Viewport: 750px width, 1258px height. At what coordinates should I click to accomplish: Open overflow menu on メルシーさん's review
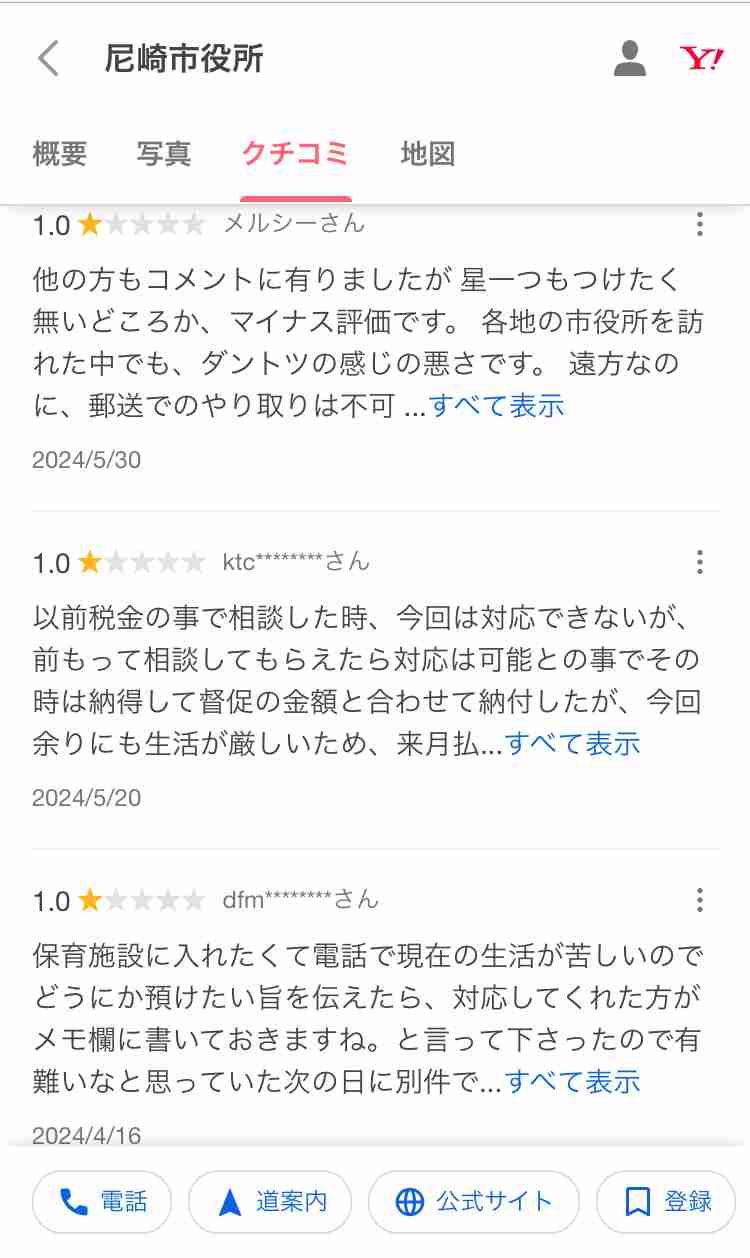[700, 224]
